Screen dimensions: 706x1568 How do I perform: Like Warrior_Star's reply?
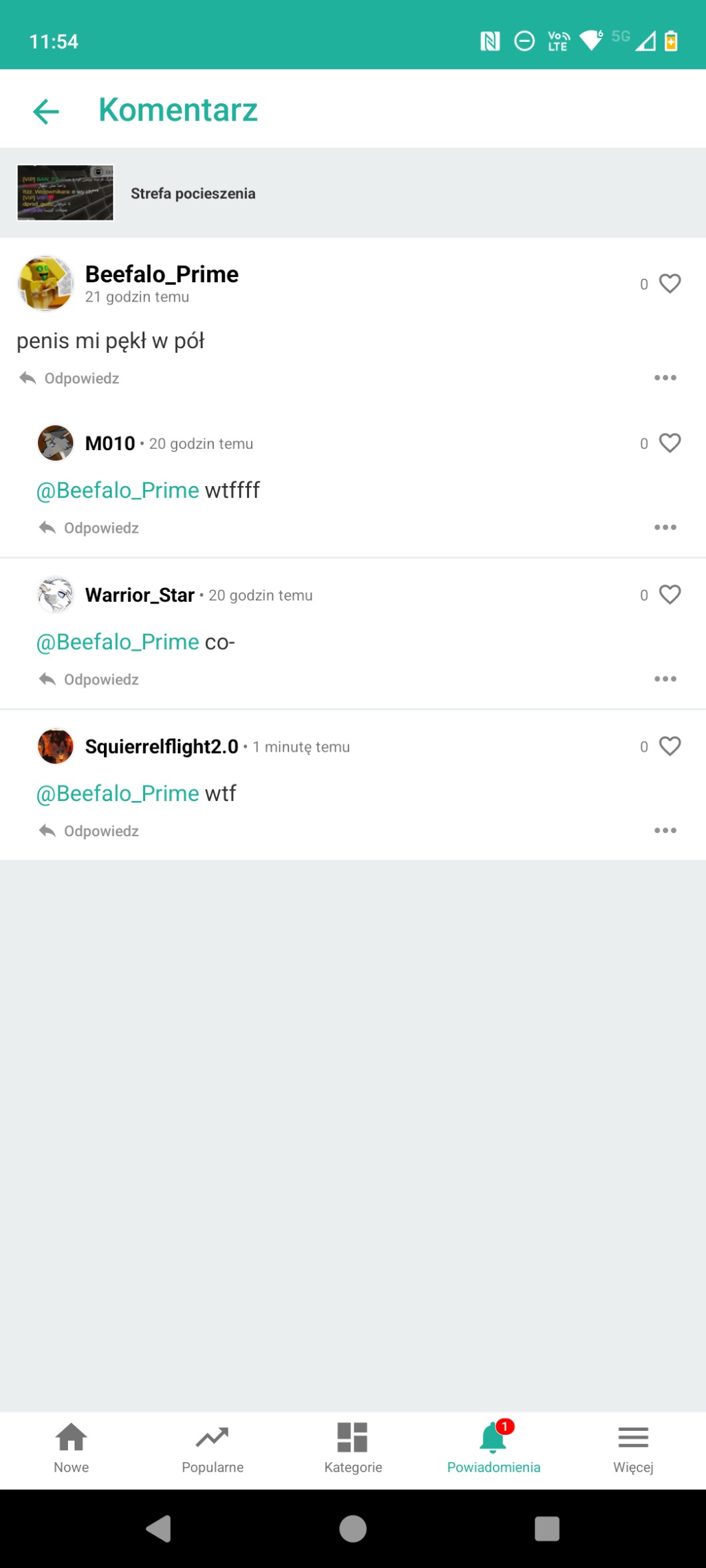point(669,595)
